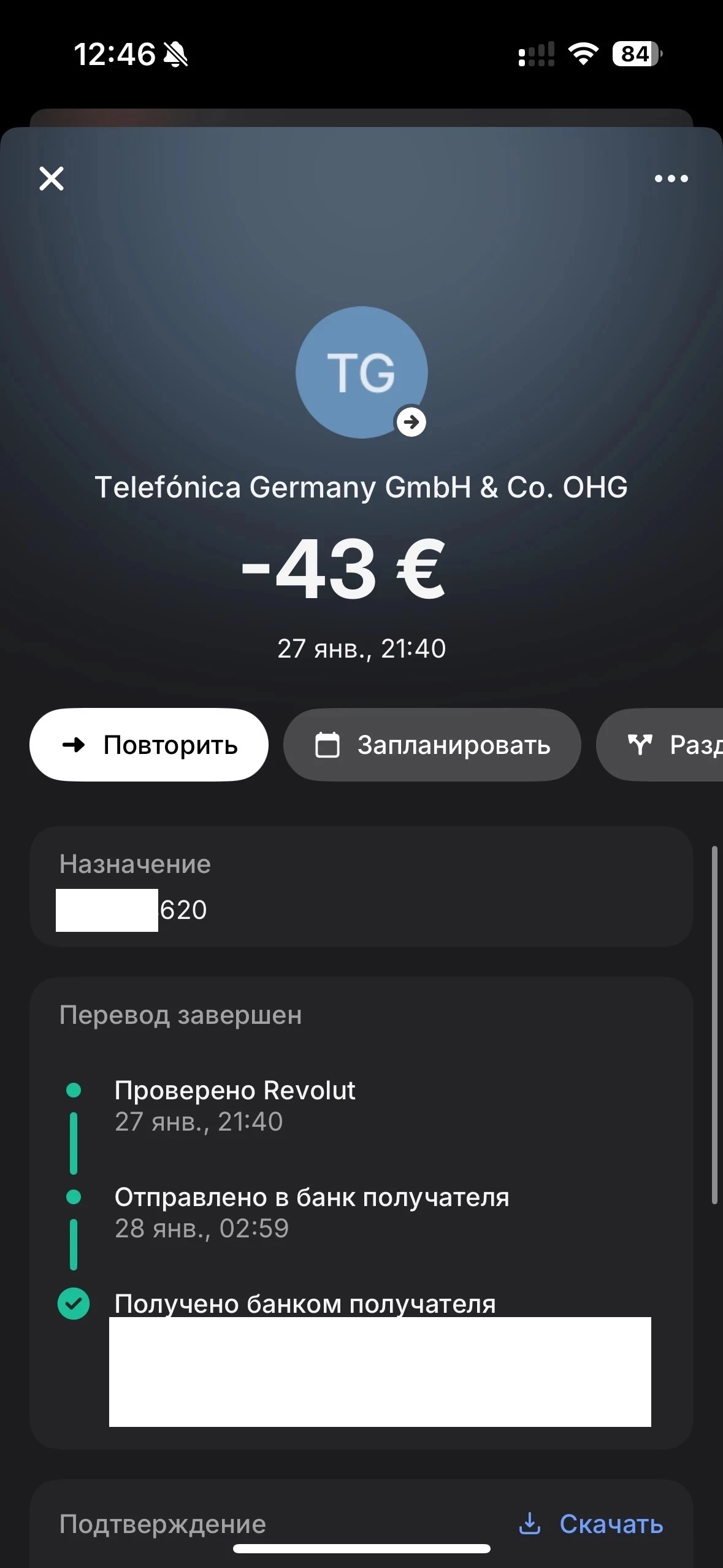Screen dimensions: 723x1568
Task: Select the Запланировать option
Action: pyautogui.click(x=432, y=745)
